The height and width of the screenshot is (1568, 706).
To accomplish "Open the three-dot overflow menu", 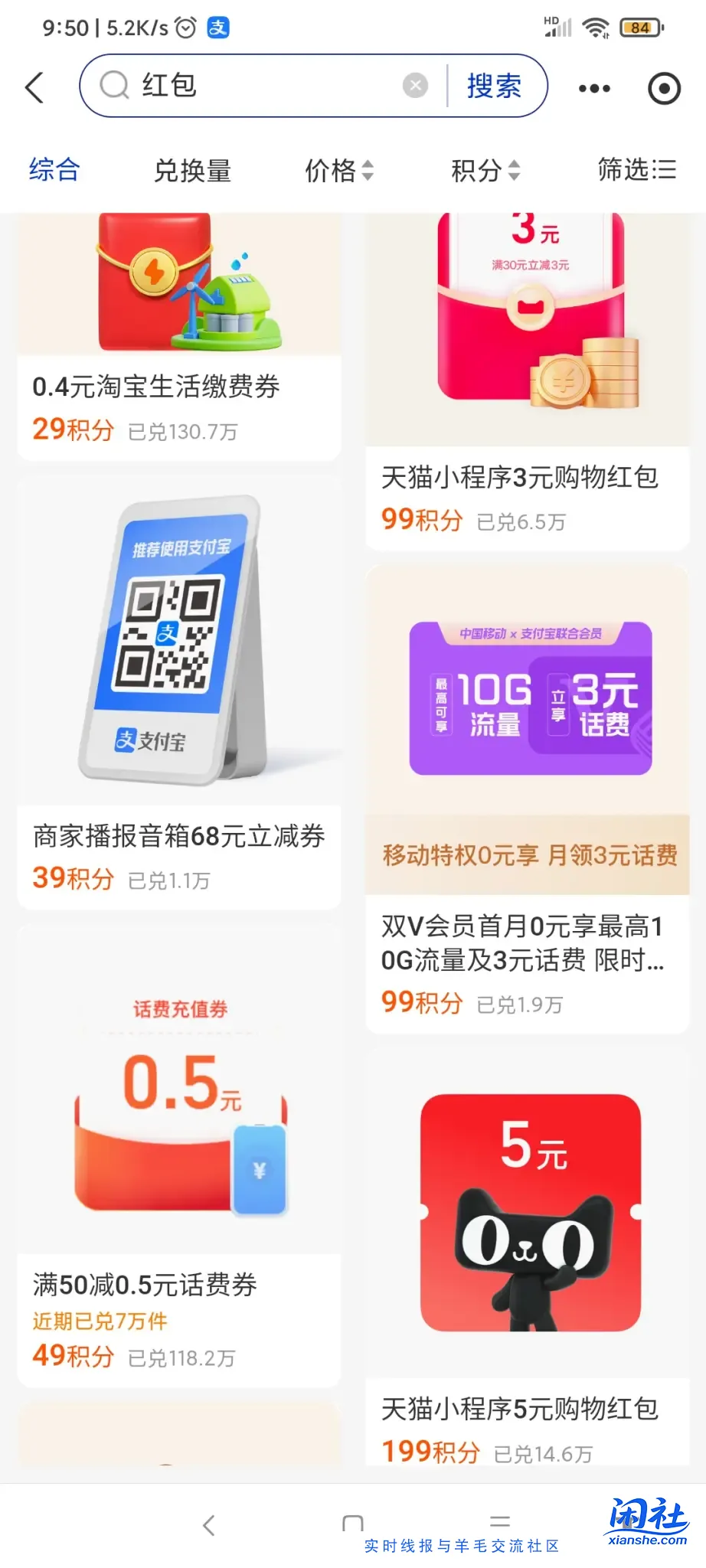I will click(x=593, y=87).
